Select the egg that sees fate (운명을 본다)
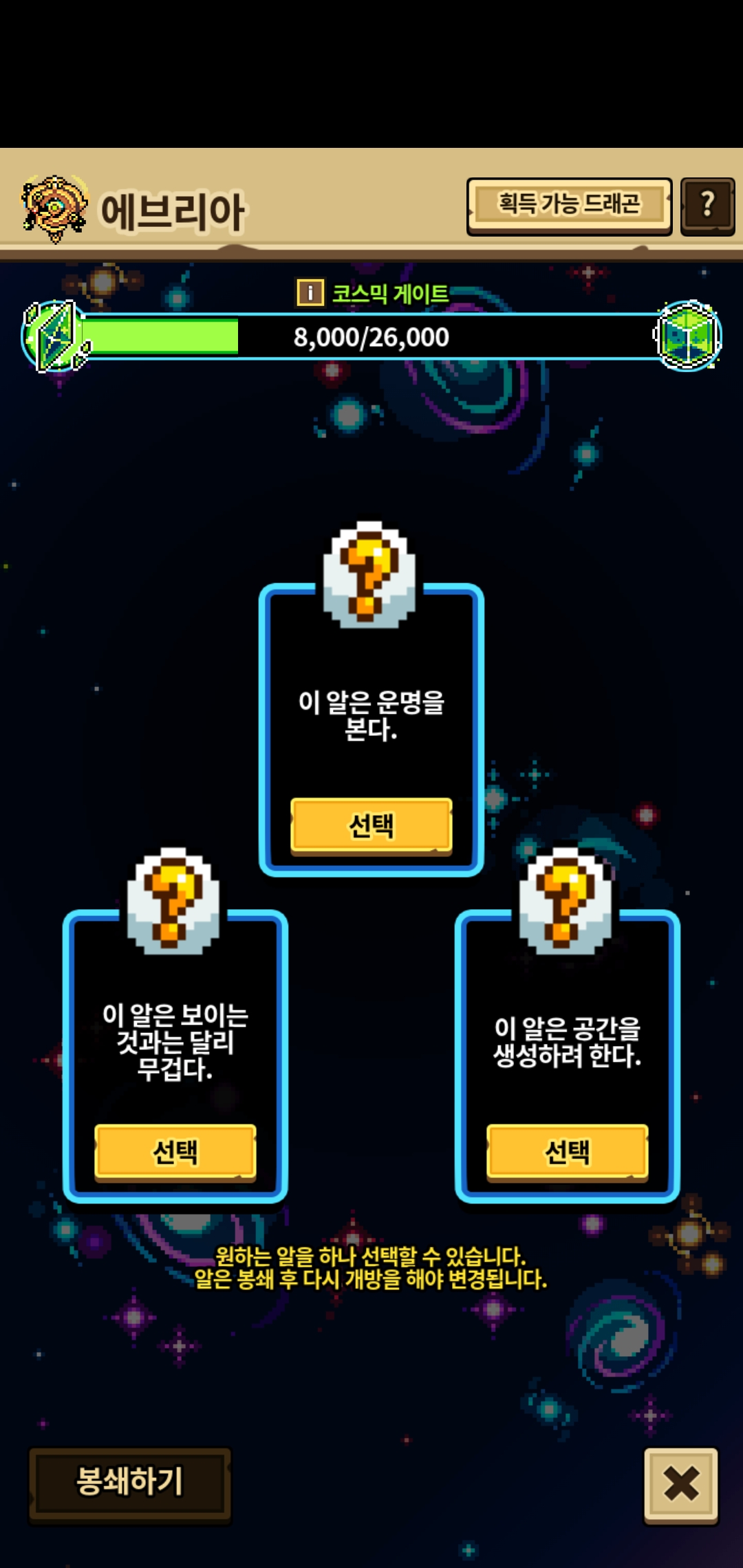 tap(371, 825)
